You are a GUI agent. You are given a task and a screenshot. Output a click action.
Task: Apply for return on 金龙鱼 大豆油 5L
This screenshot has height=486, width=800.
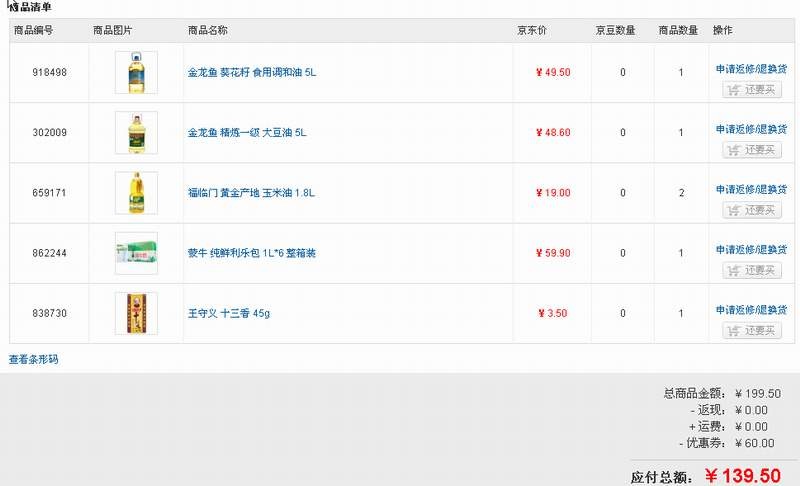point(751,129)
